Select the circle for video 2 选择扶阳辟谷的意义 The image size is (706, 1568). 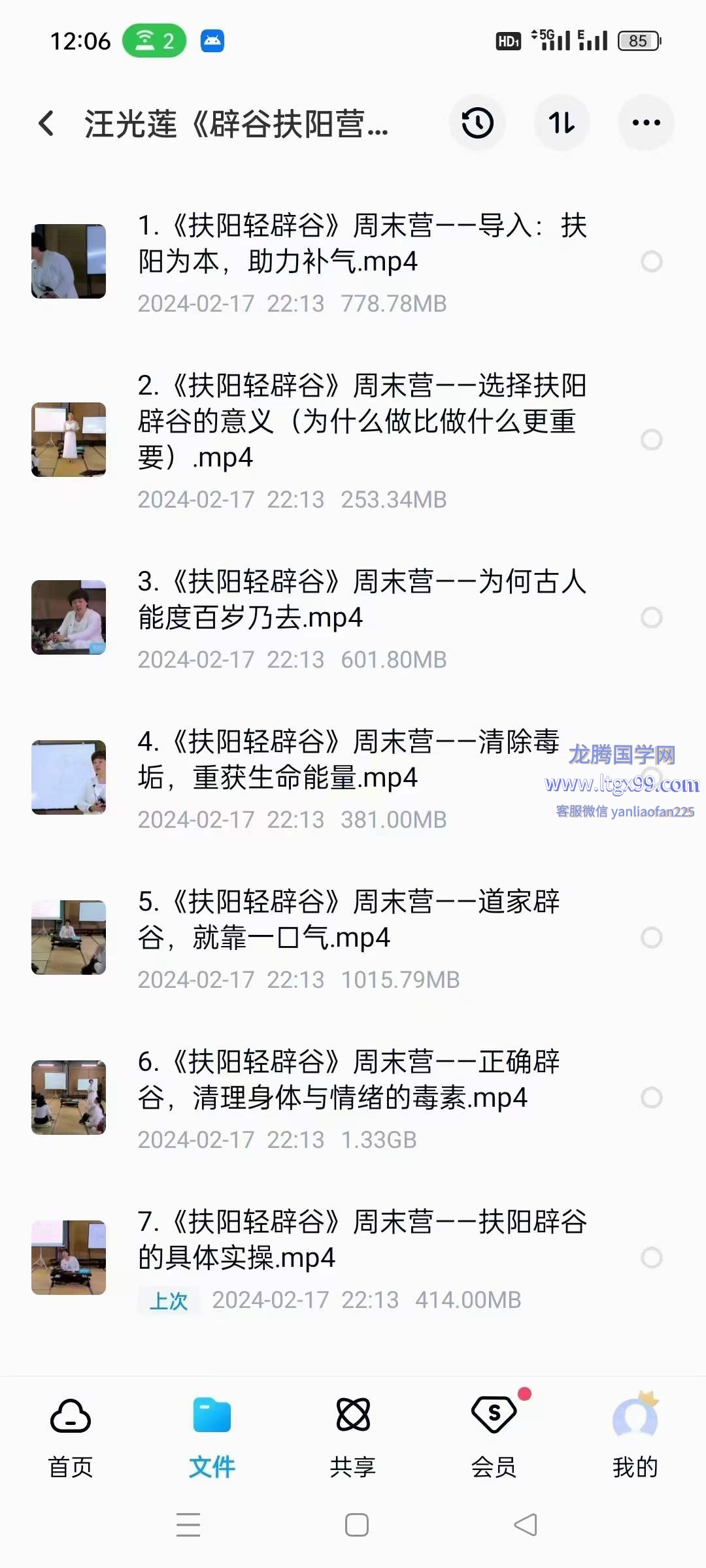pos(651,440)
